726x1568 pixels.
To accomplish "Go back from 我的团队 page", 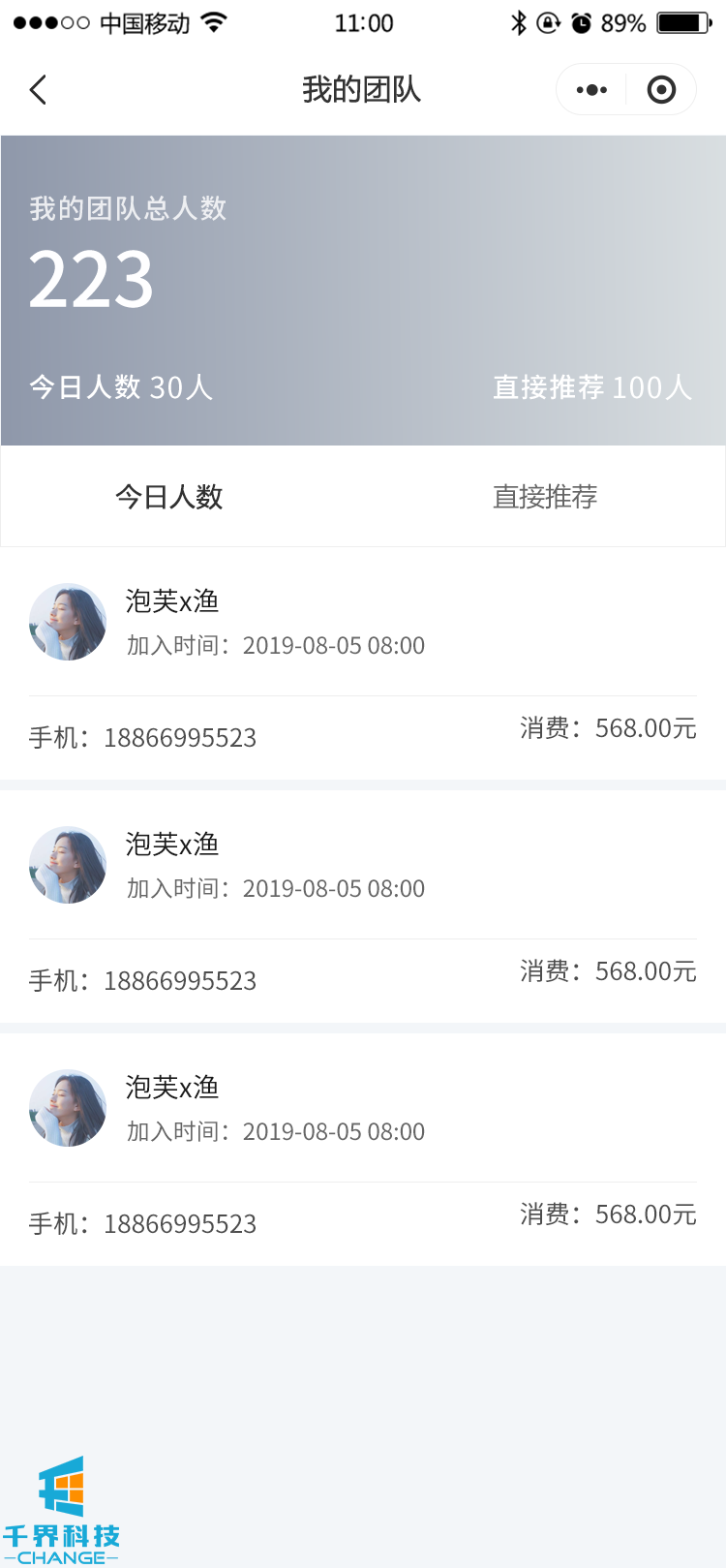I will pos(39,90).
